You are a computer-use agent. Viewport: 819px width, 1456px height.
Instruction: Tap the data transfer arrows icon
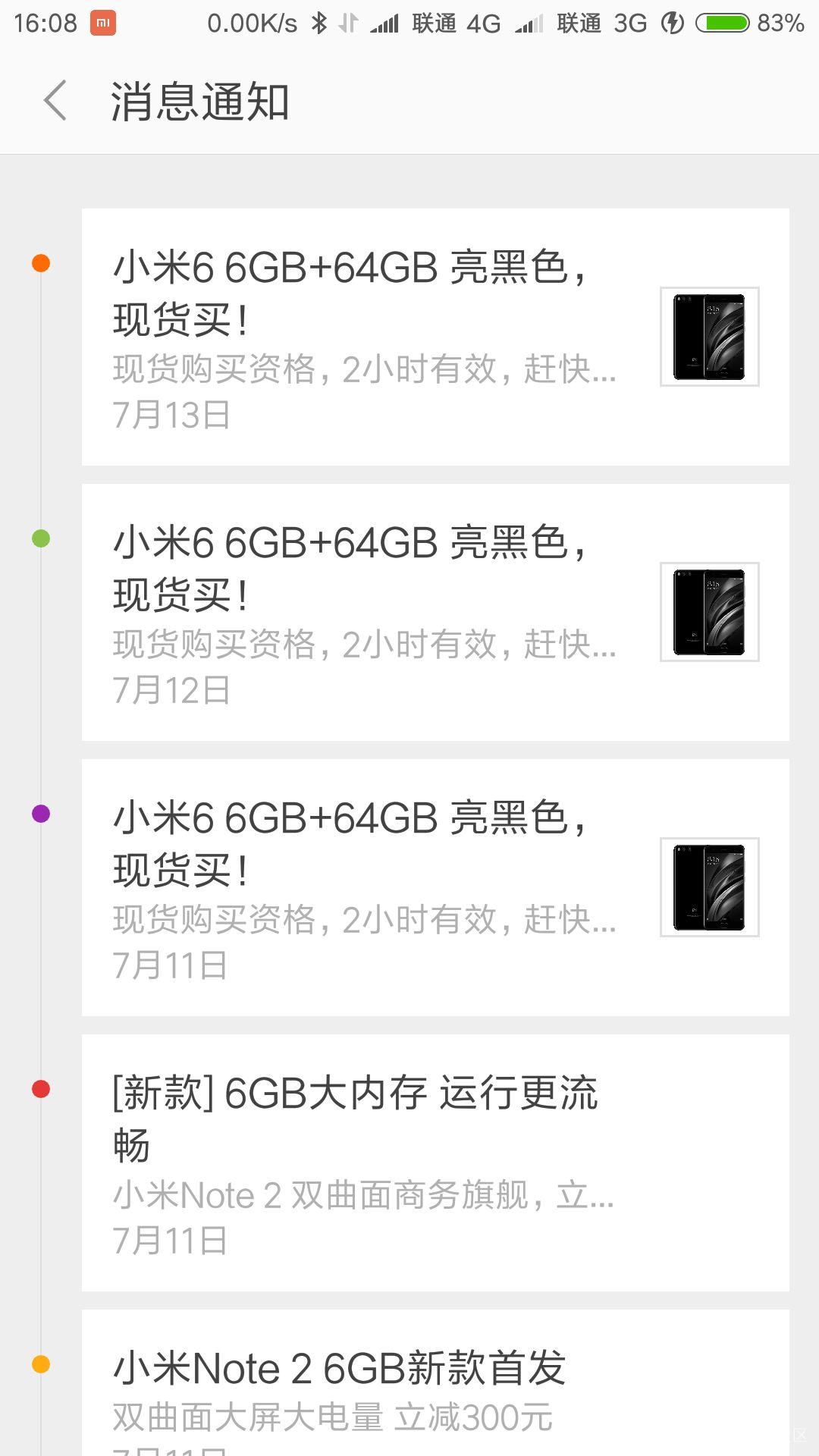(349, 24)
